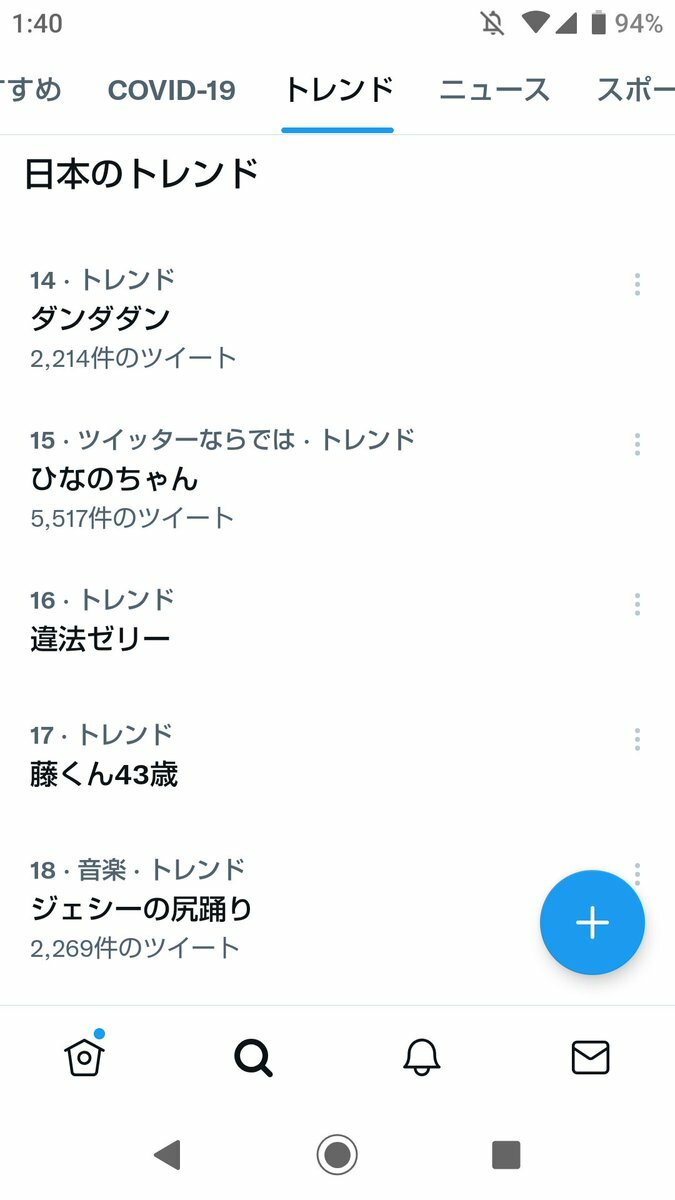
Task: Open direct messages envelope
Action: tap(590, 1057)
